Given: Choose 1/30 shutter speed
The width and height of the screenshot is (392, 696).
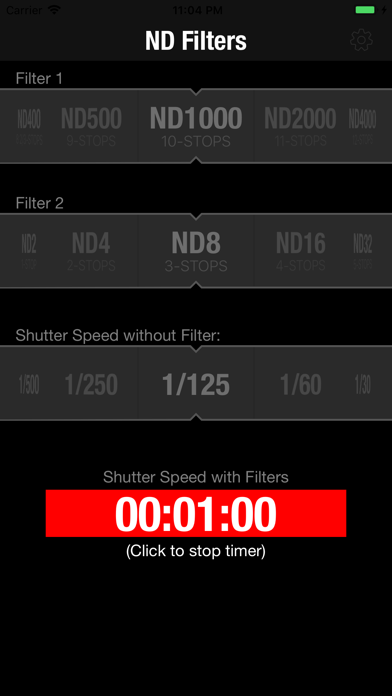Looking at the screenshot, I should [362, 384].
